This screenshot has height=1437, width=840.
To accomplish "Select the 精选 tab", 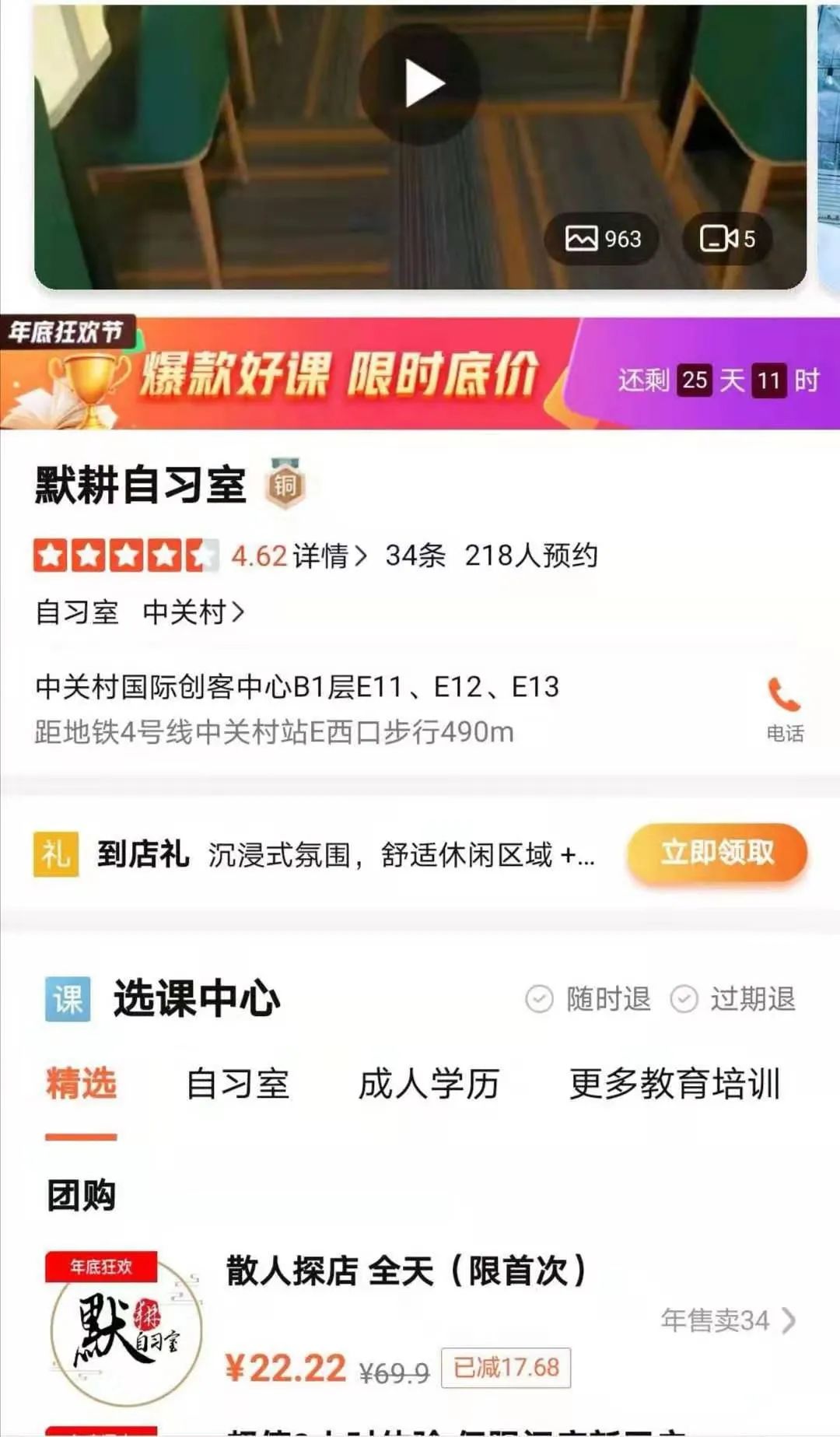I will [81, 1084].
